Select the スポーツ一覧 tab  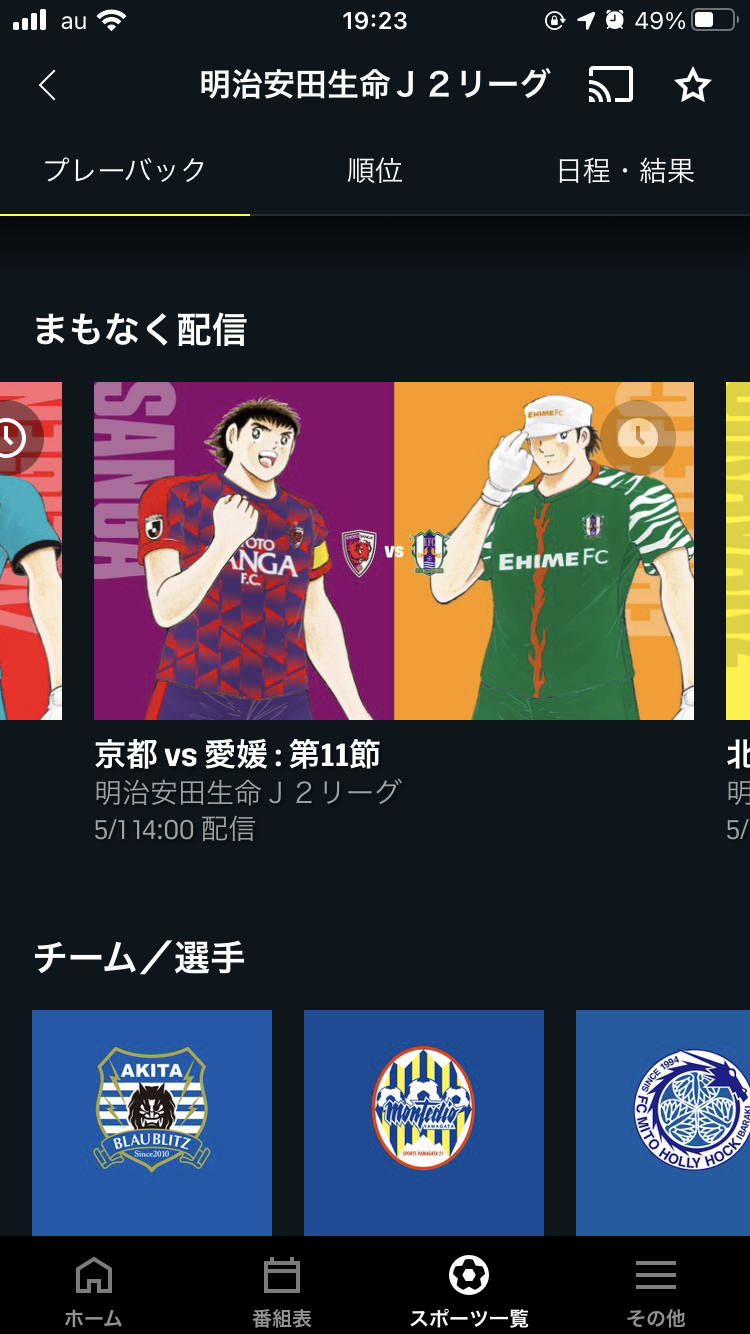coord(469,1290)
